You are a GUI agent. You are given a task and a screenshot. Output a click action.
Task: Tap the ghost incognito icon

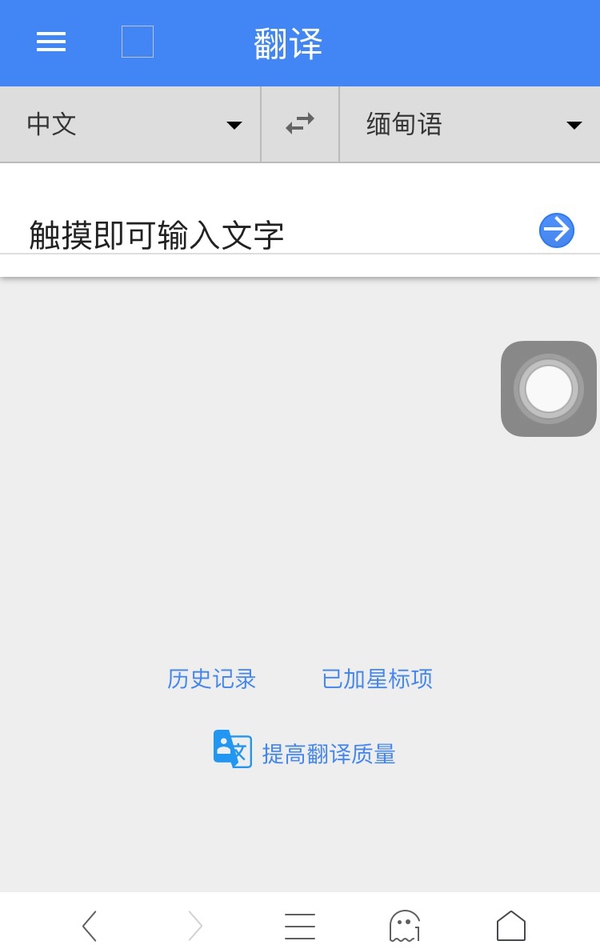(x=404, y=925)
